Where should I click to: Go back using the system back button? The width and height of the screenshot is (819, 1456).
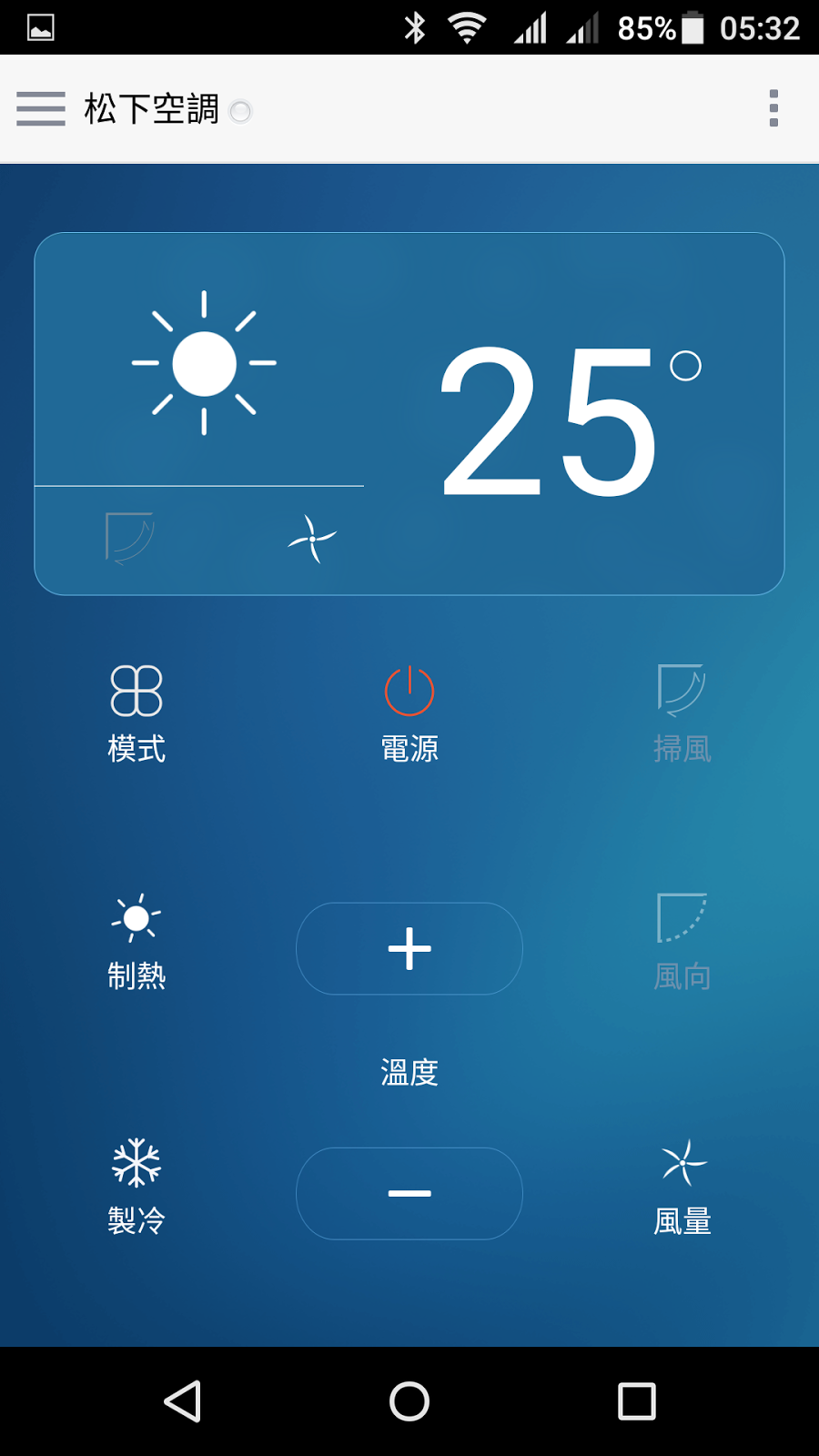tap(182, 1401)
